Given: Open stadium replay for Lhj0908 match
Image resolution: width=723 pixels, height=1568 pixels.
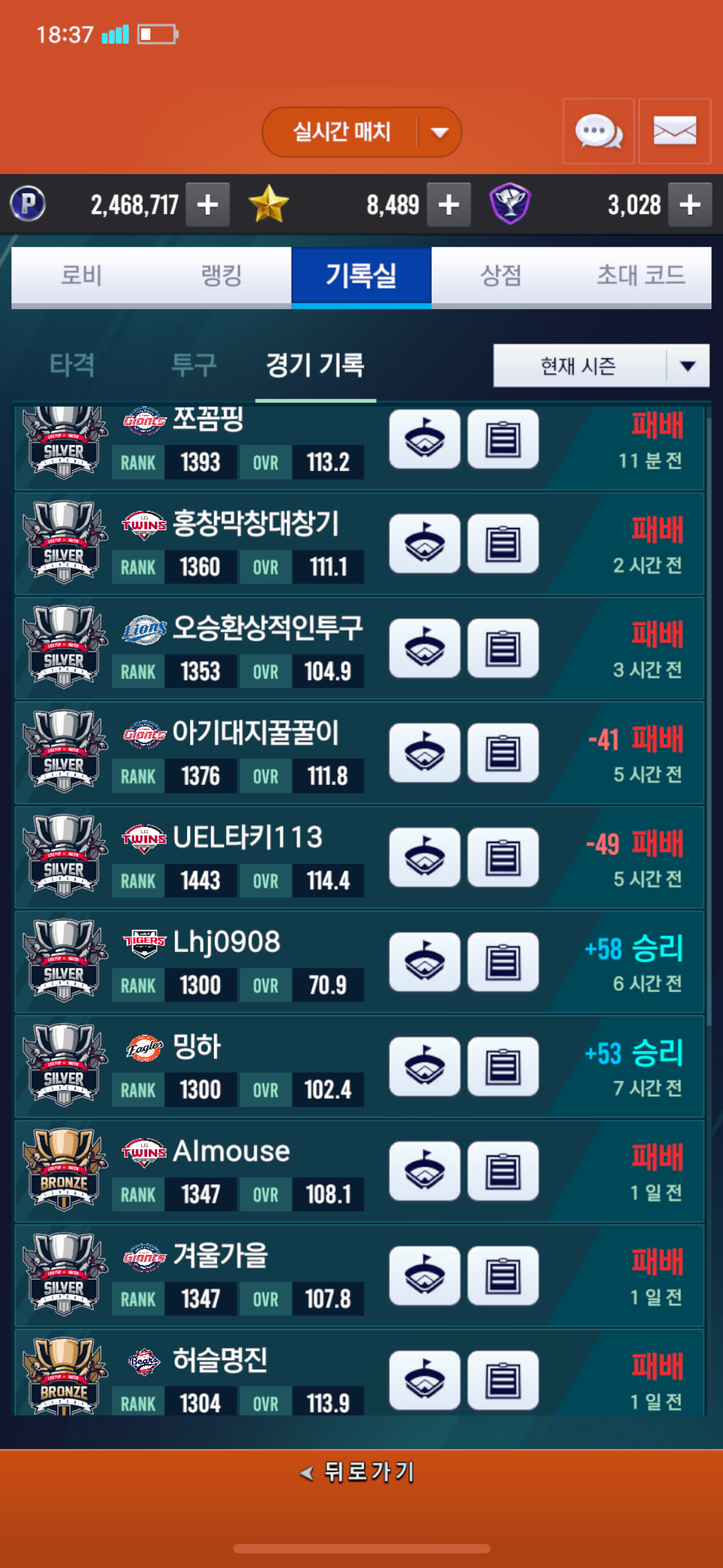Looking at the screenshot, I should (424, 963).
